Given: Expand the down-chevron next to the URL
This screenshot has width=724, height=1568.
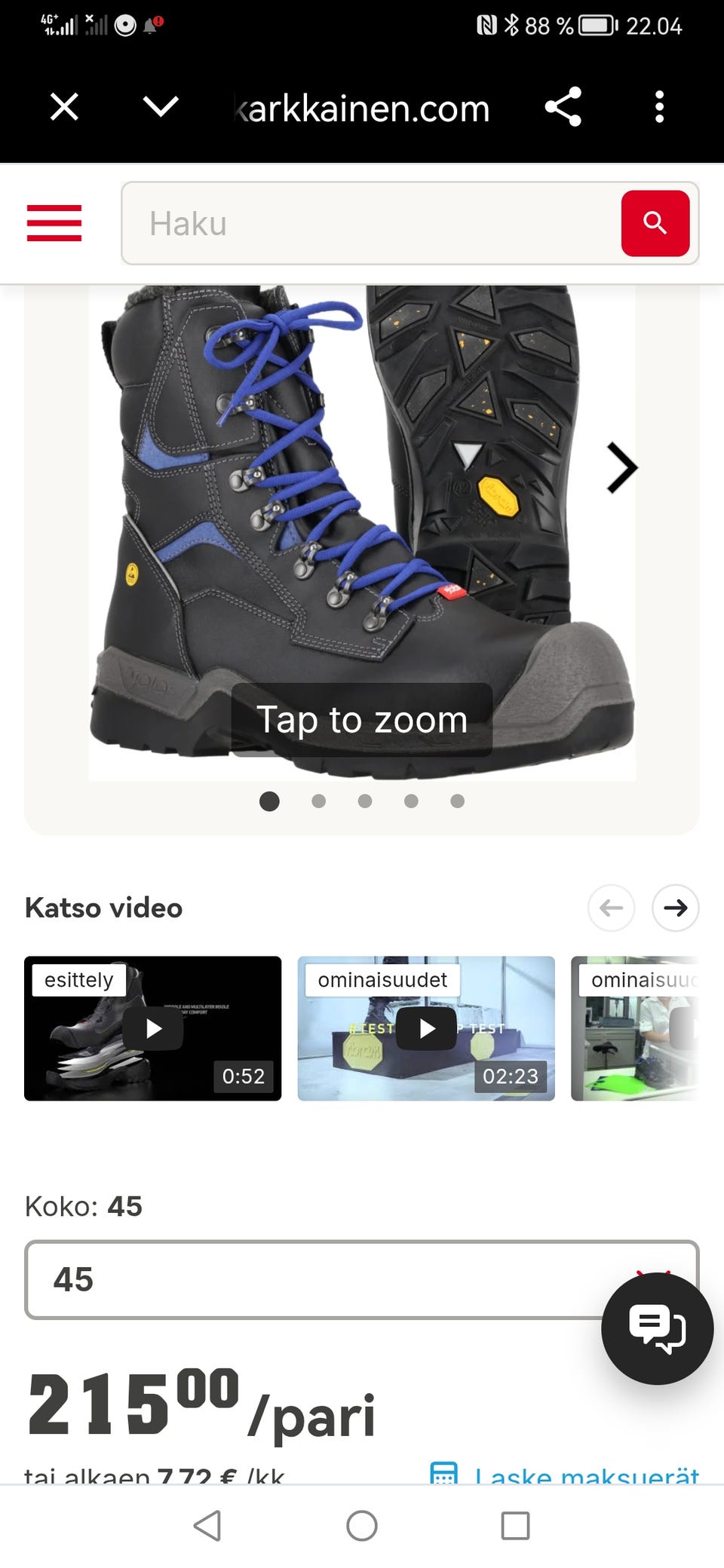Looking at the screenshot, I should pyautogui.click(x=161, y=107).
